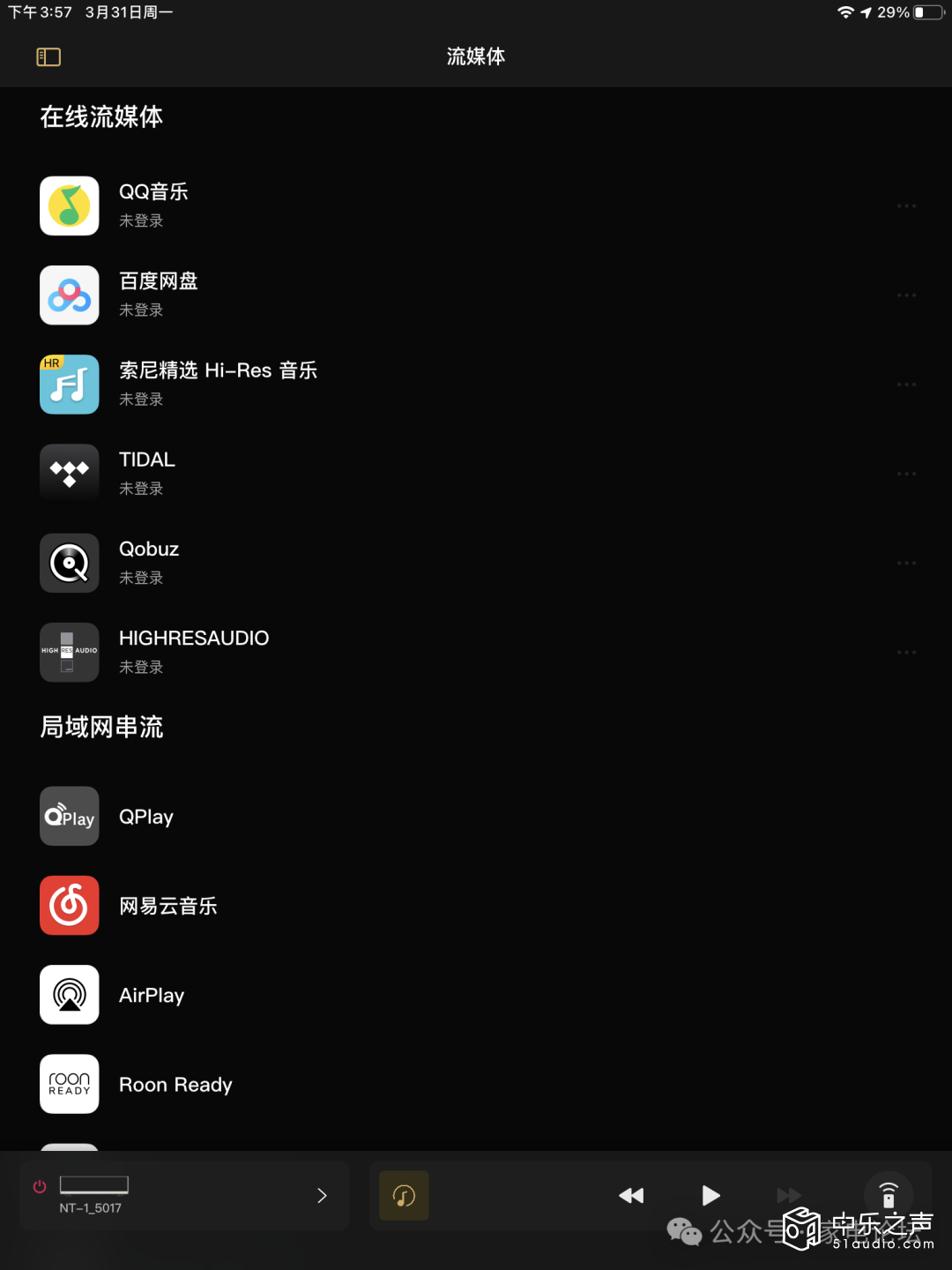Viewport: 952px width, 1270px height.
Task: Select the TIDAL streaming row
Action: [147, 472]
